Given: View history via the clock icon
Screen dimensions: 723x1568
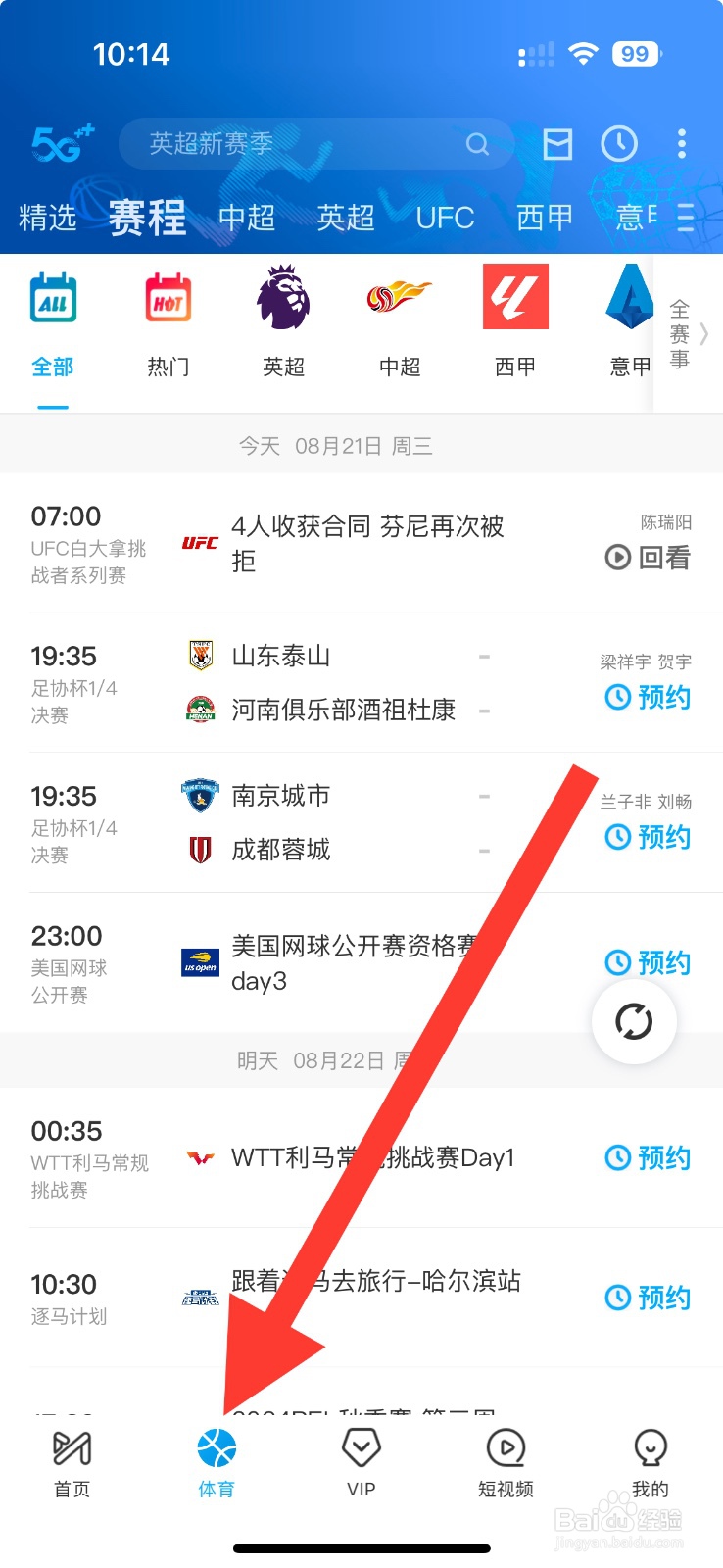Looking at the screenshot, I should 619,144.
